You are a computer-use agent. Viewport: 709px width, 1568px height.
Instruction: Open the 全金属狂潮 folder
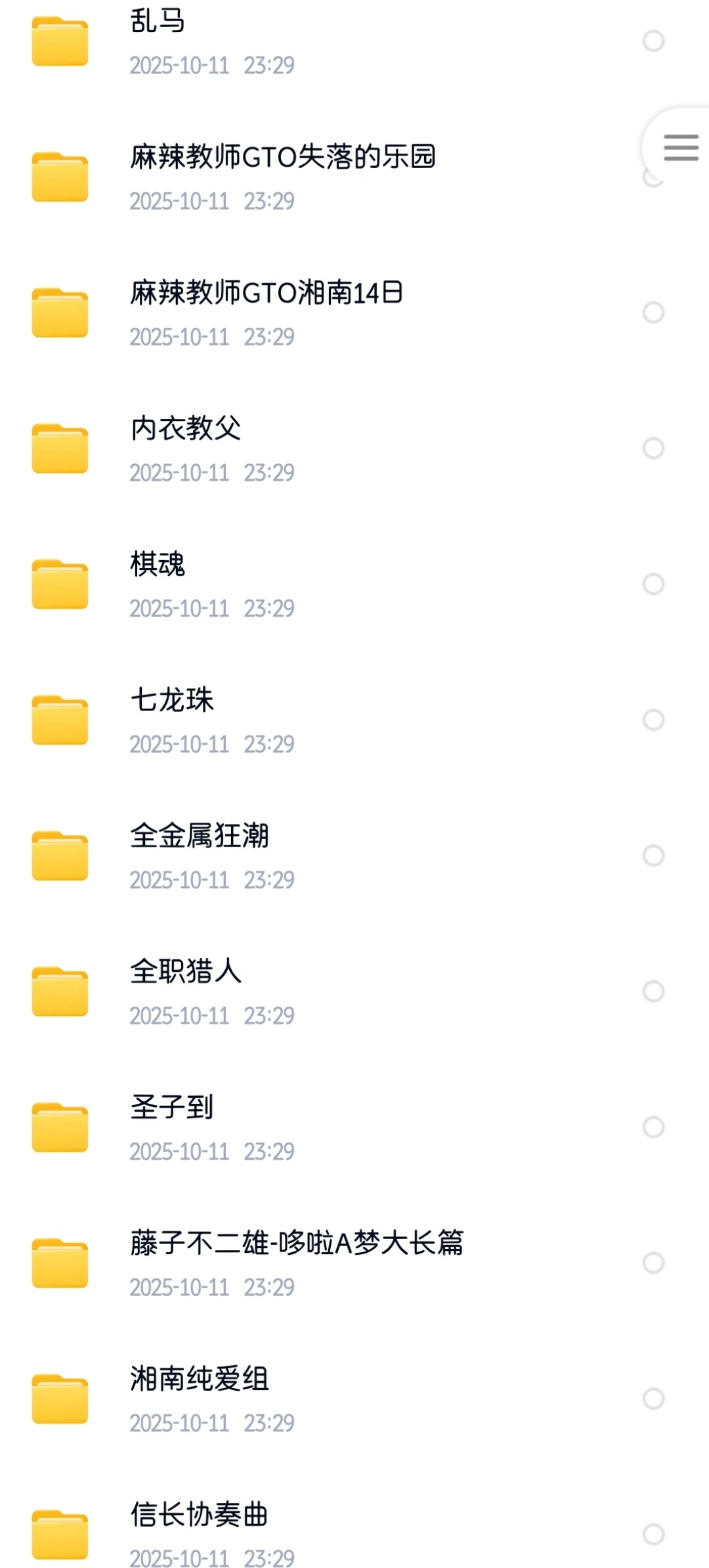200,836
